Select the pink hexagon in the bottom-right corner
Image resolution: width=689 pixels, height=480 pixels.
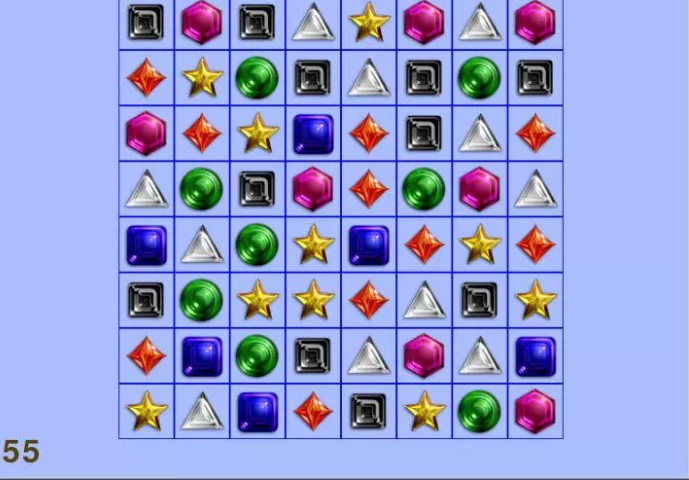pos(535,411)
